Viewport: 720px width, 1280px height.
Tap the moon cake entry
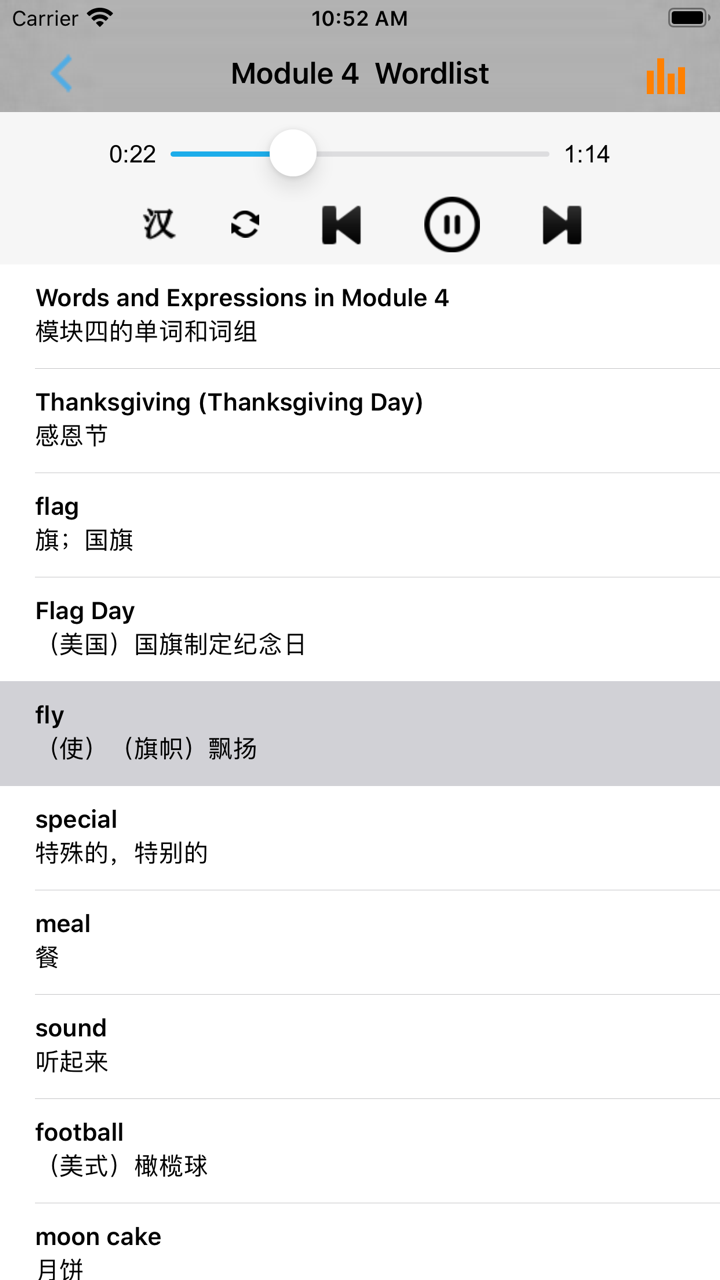tap(360, 1250)
